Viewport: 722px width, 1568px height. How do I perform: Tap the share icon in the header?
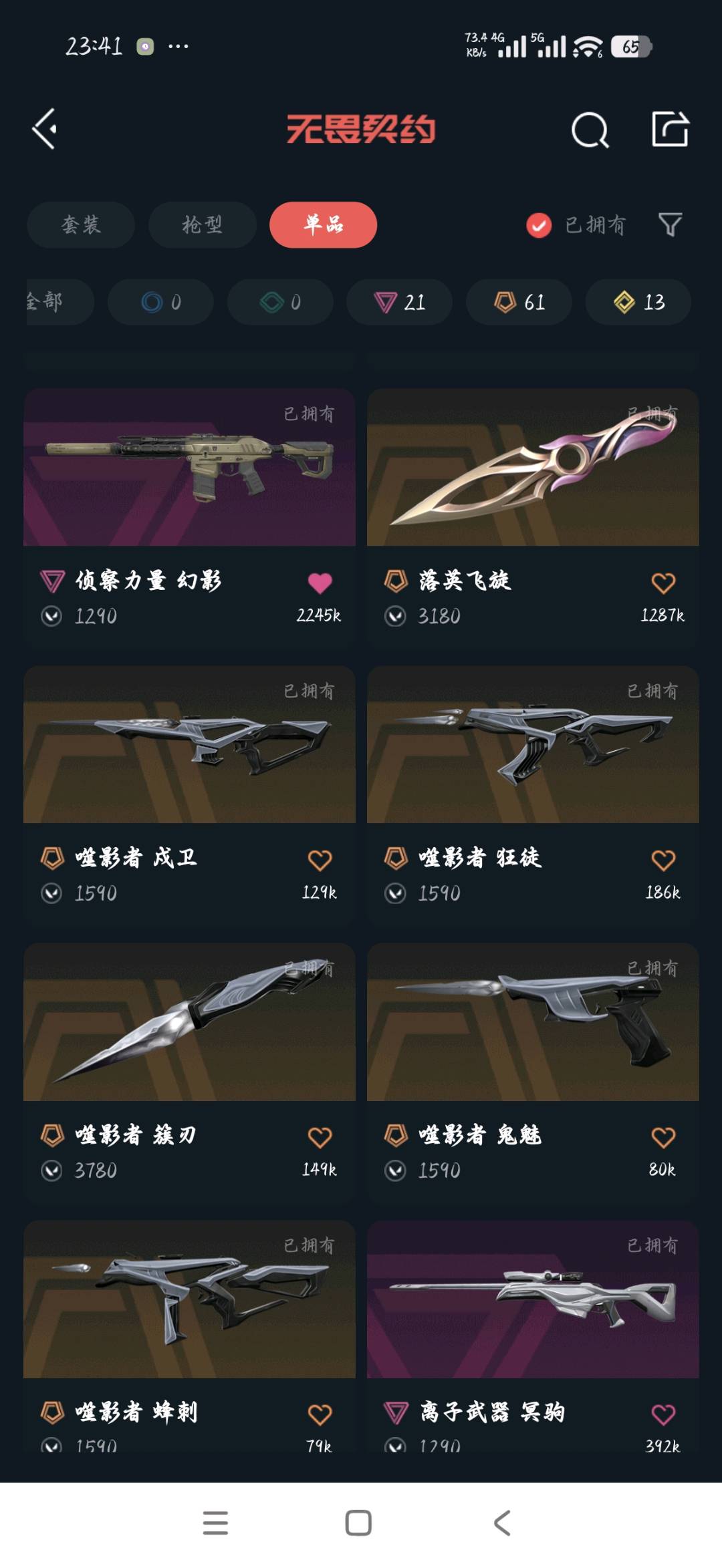click(x=670, y=129)
